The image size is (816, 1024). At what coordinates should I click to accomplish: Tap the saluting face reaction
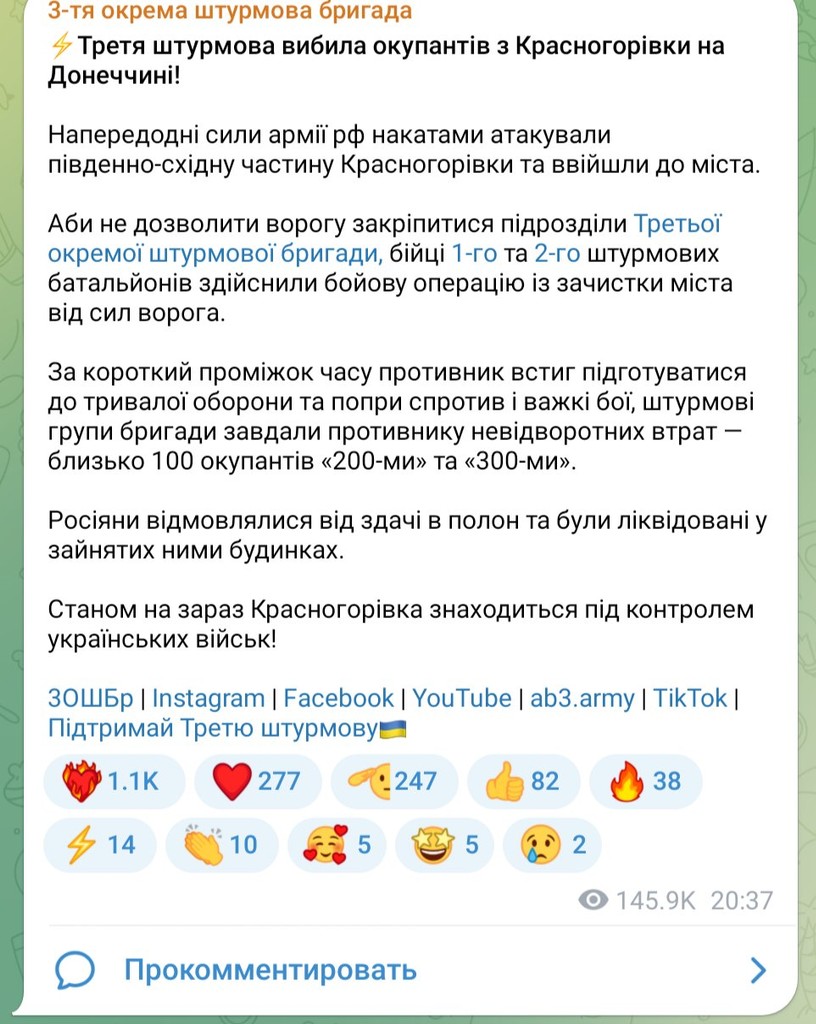tap(394, 781)
